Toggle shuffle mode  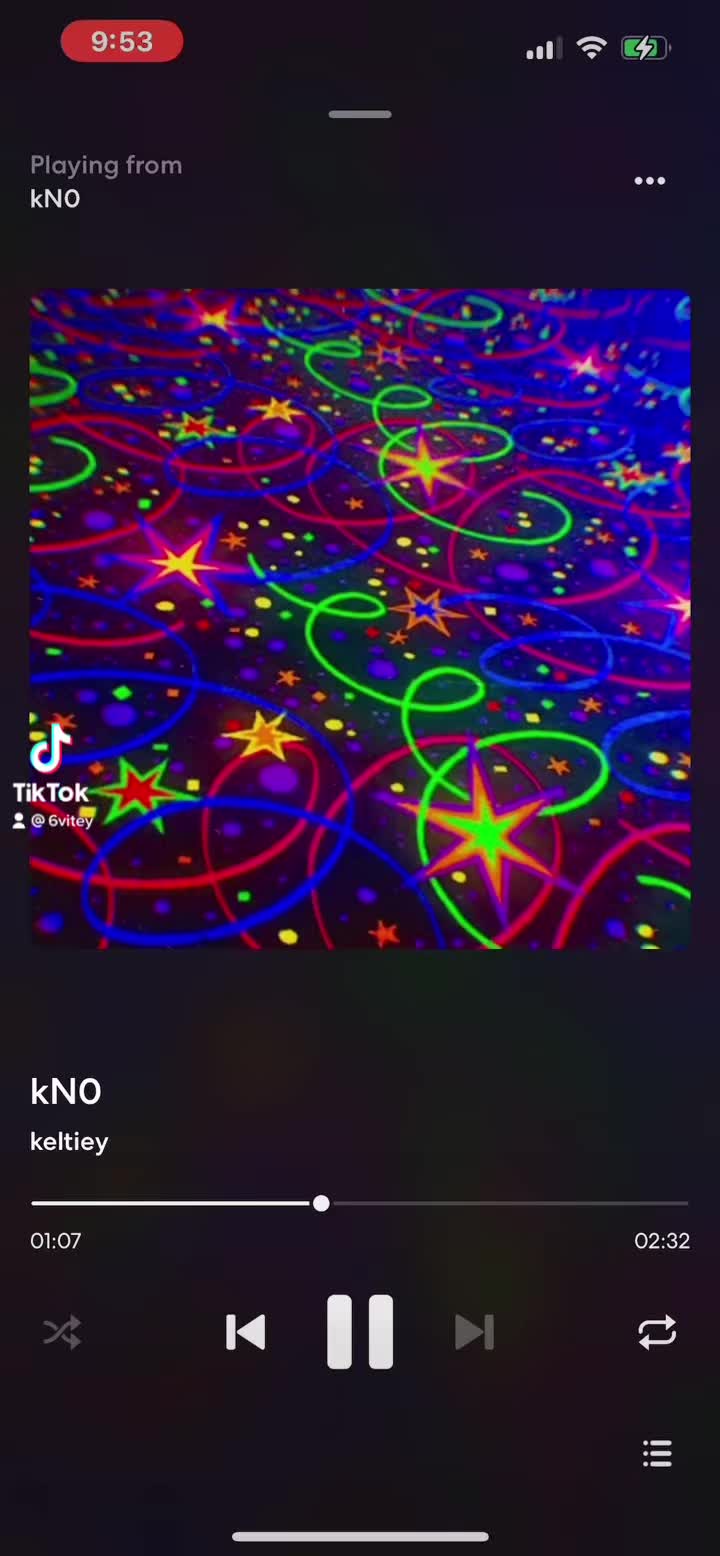click(x=62, y=1332)
